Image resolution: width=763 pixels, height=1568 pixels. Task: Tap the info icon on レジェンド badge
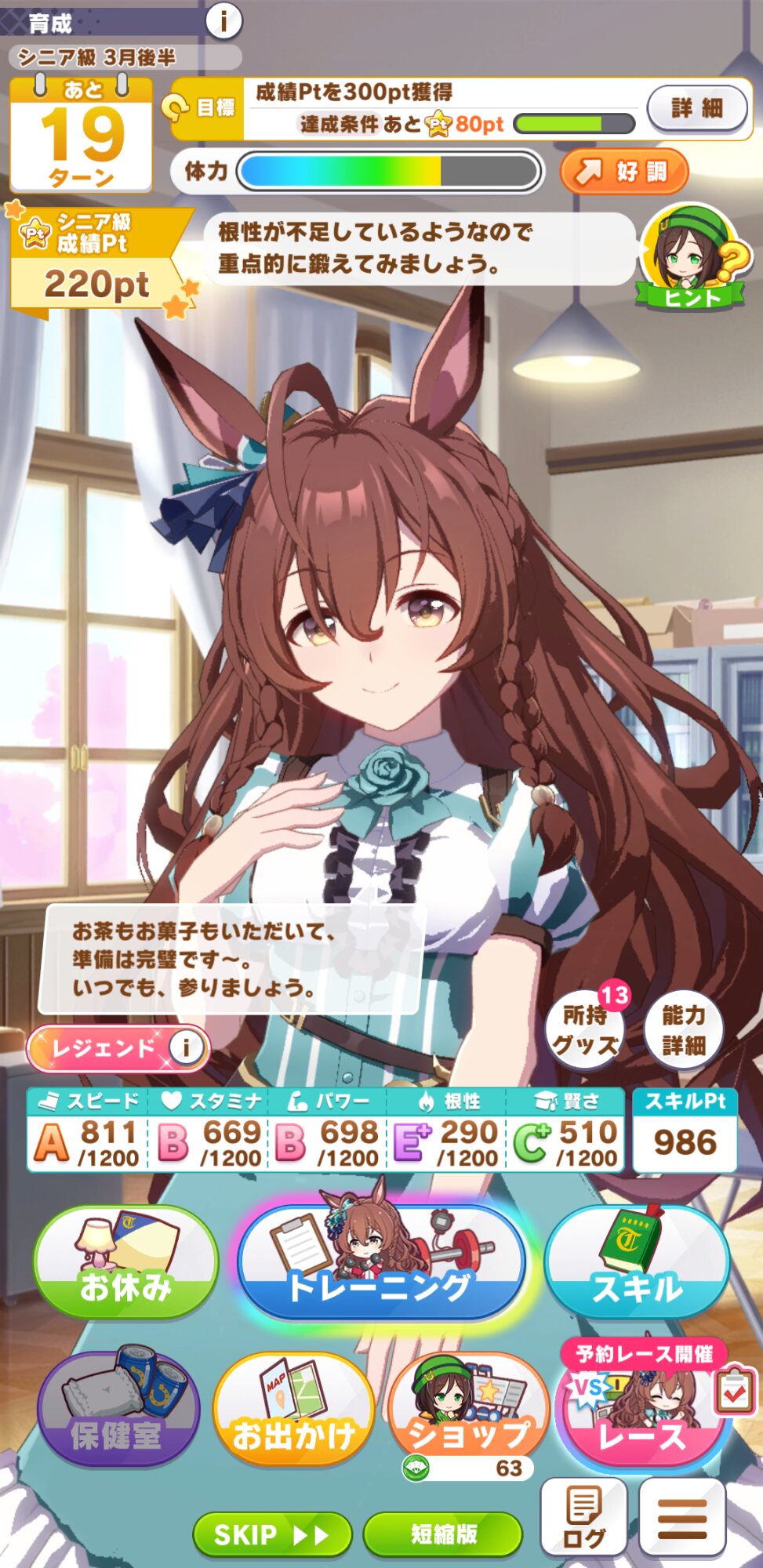click(187, 1047)
